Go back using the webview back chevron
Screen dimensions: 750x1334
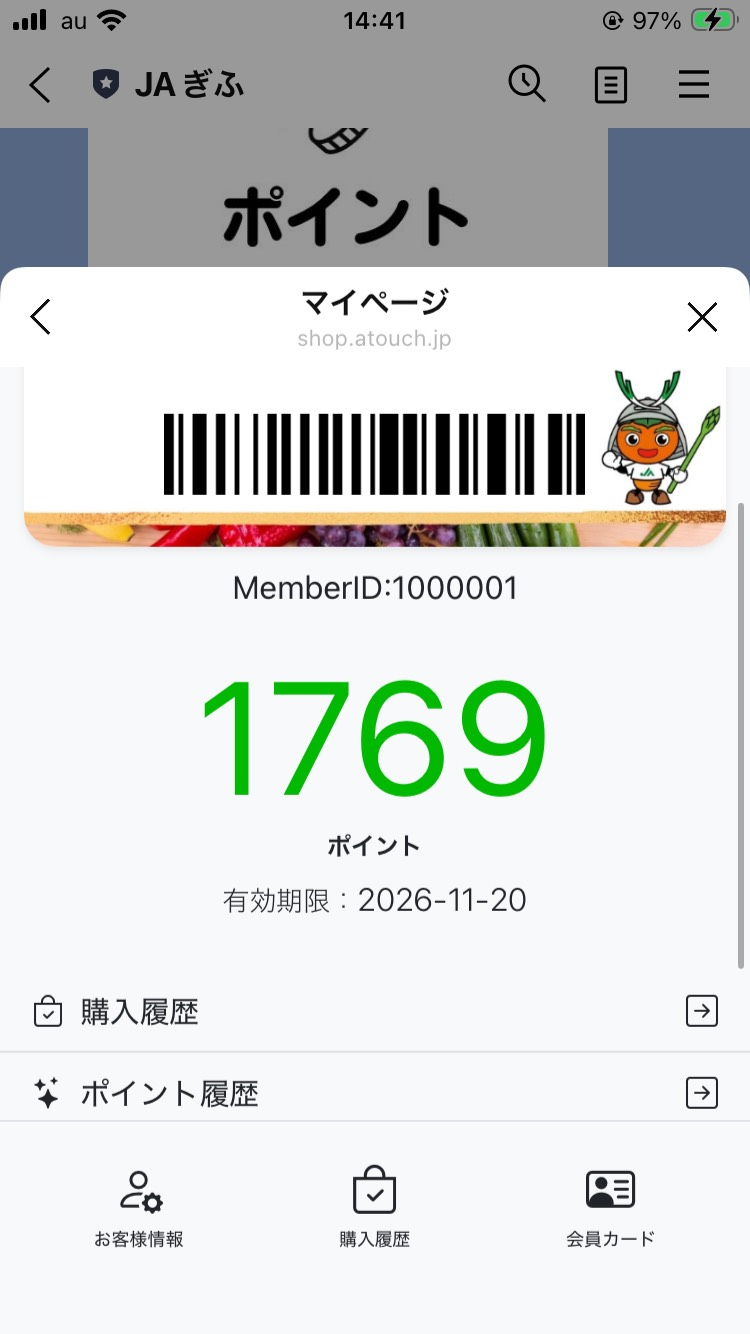(40, 316)
